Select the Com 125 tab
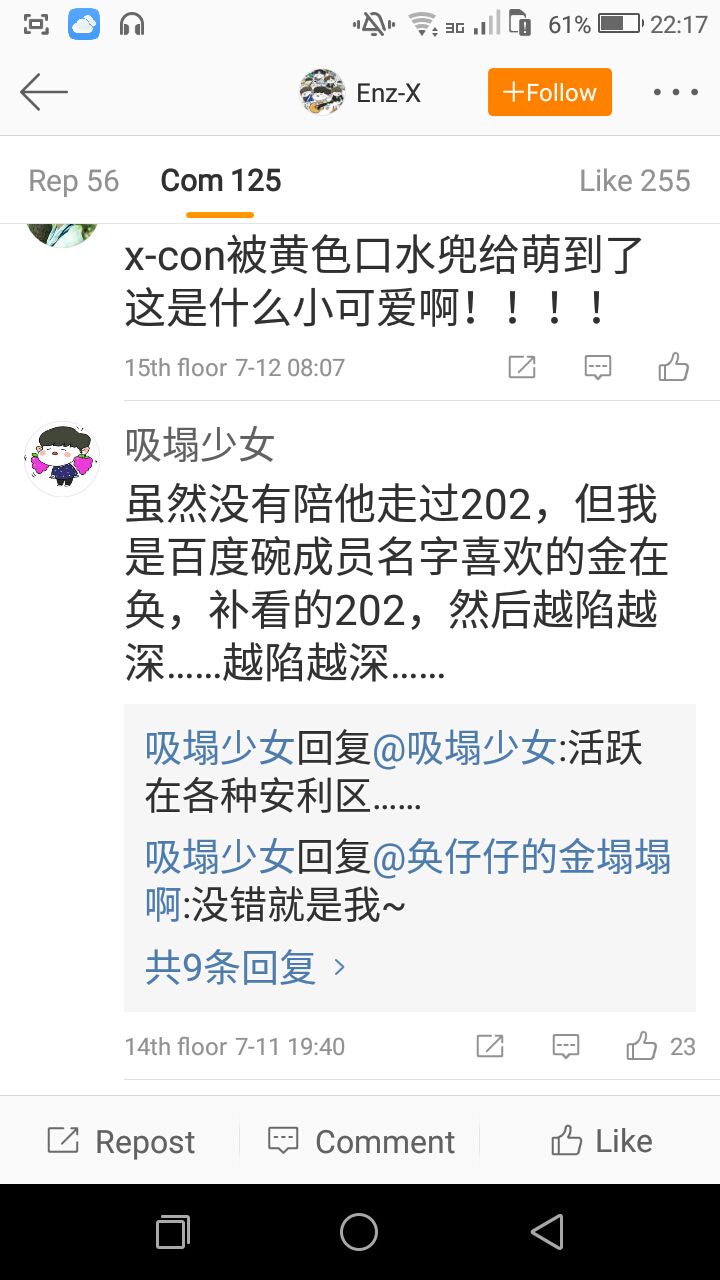Screen dimensions: 720x1280 click(221, 181)
